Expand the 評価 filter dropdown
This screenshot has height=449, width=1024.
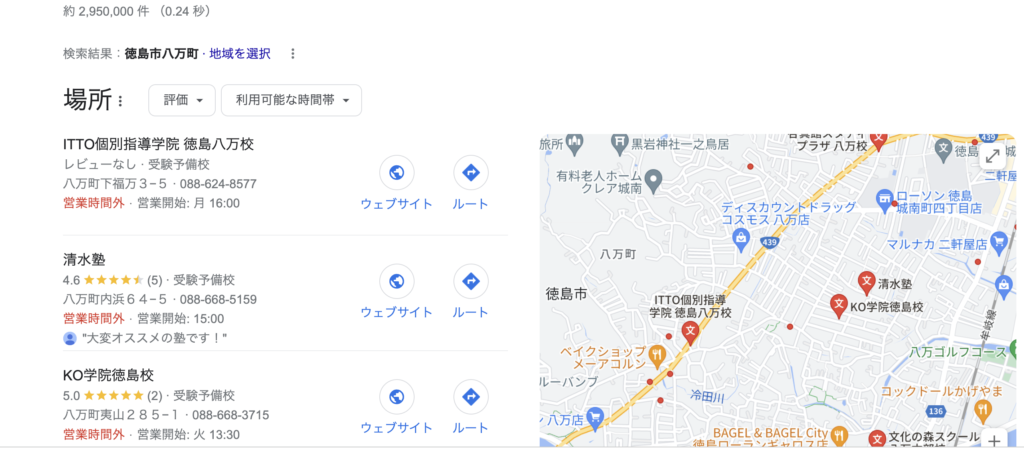(181, 100)
